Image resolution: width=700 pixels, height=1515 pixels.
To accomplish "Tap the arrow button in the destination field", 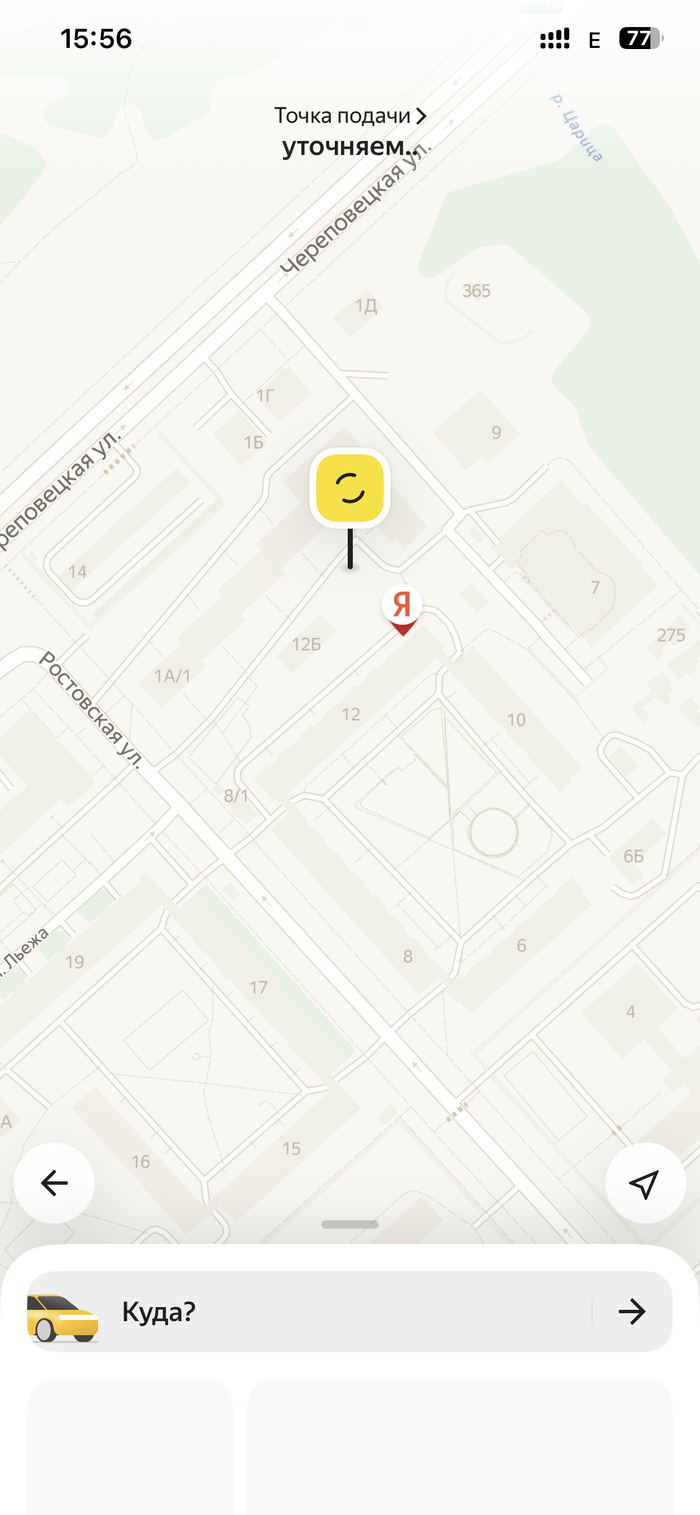I will pyautogui.click(x=632, y=1311).
